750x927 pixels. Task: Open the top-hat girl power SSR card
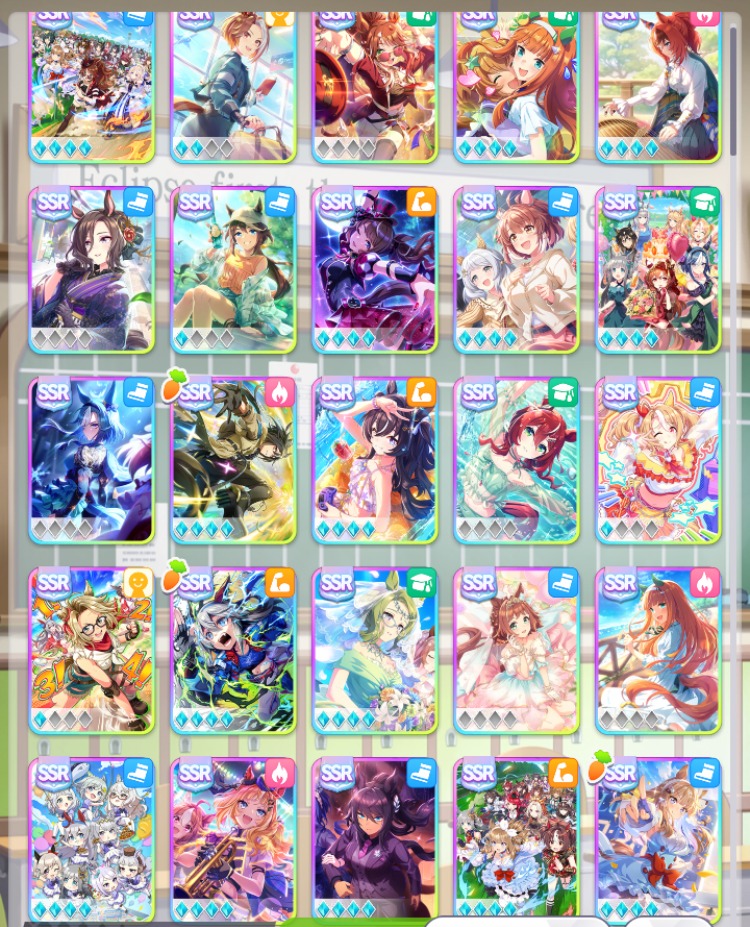(375, 270)
